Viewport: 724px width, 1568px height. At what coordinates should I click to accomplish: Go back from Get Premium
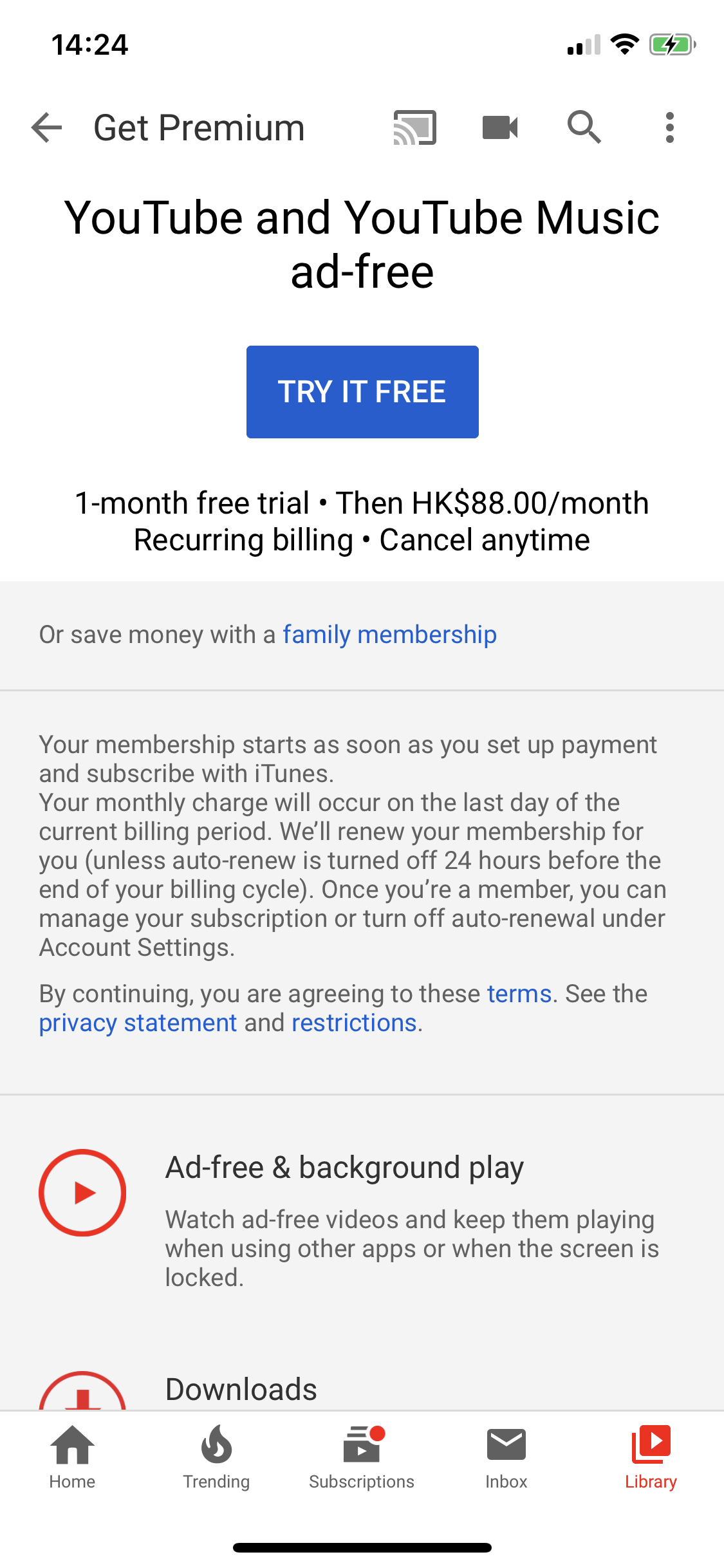pyautogui.click(x=47, y=127)
